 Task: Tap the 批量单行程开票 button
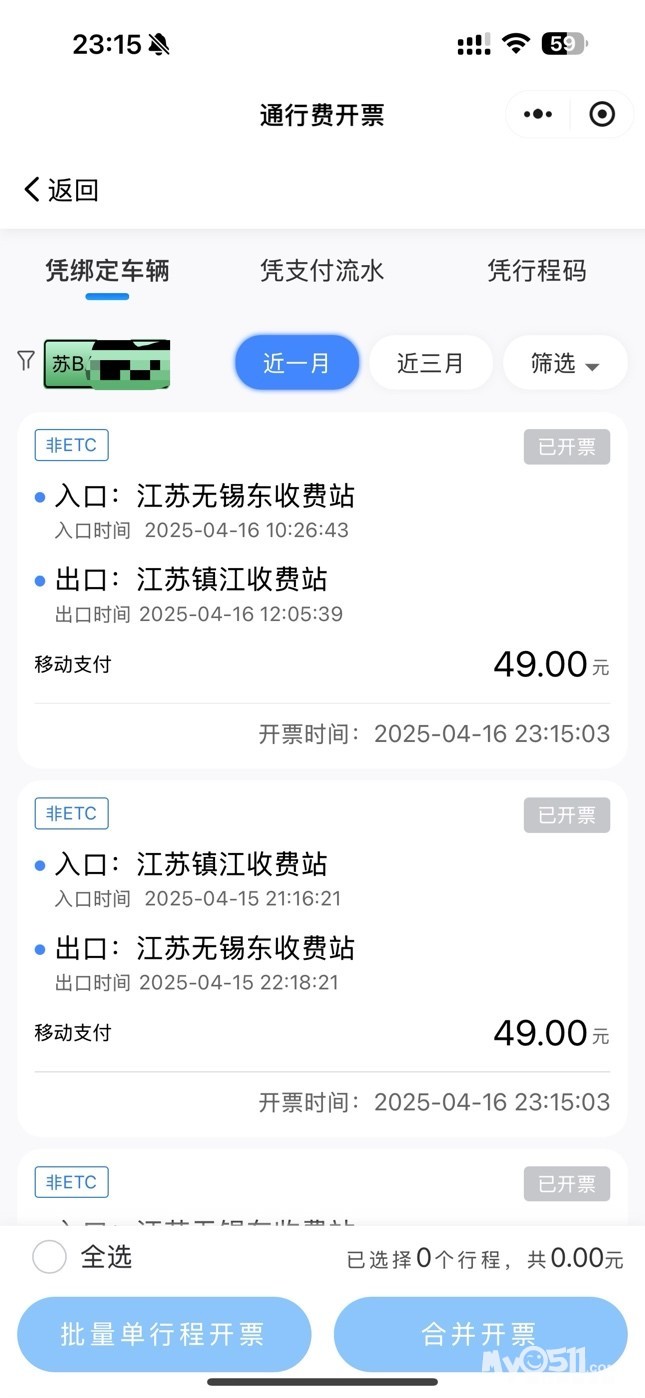(164, 1334)
